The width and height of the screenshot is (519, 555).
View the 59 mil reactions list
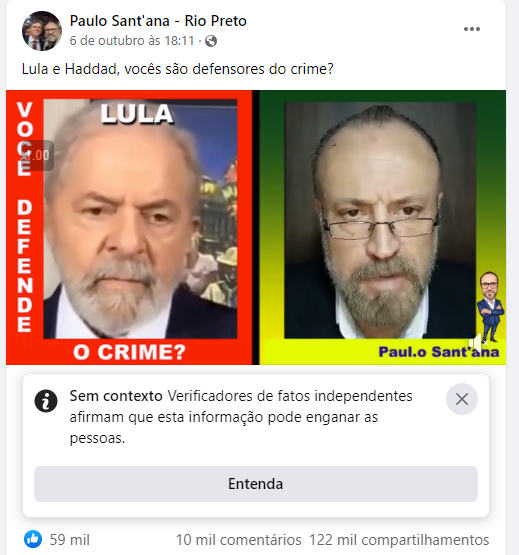57,540
